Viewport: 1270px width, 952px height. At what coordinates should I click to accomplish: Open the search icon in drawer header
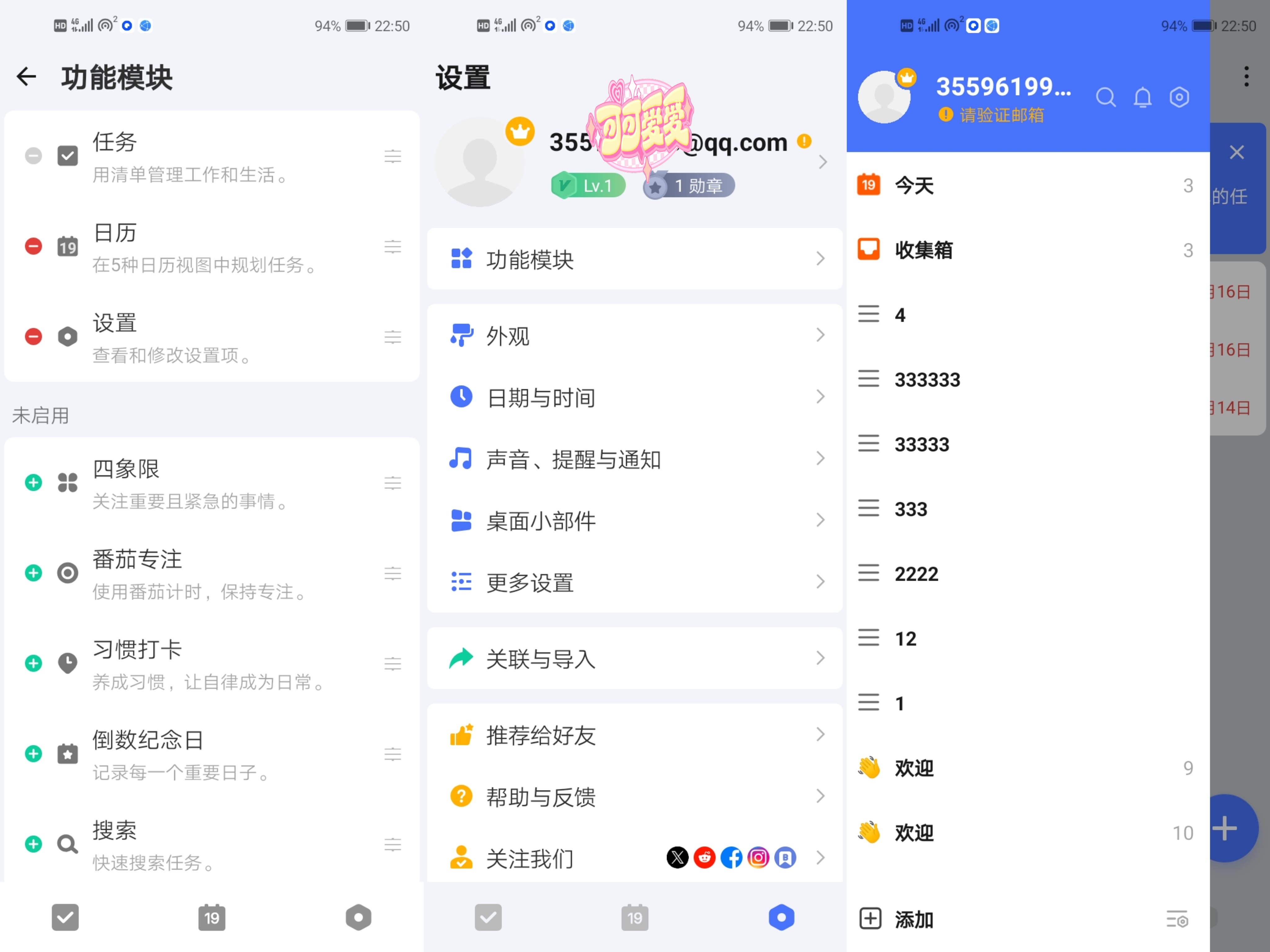click(1105, 98)
